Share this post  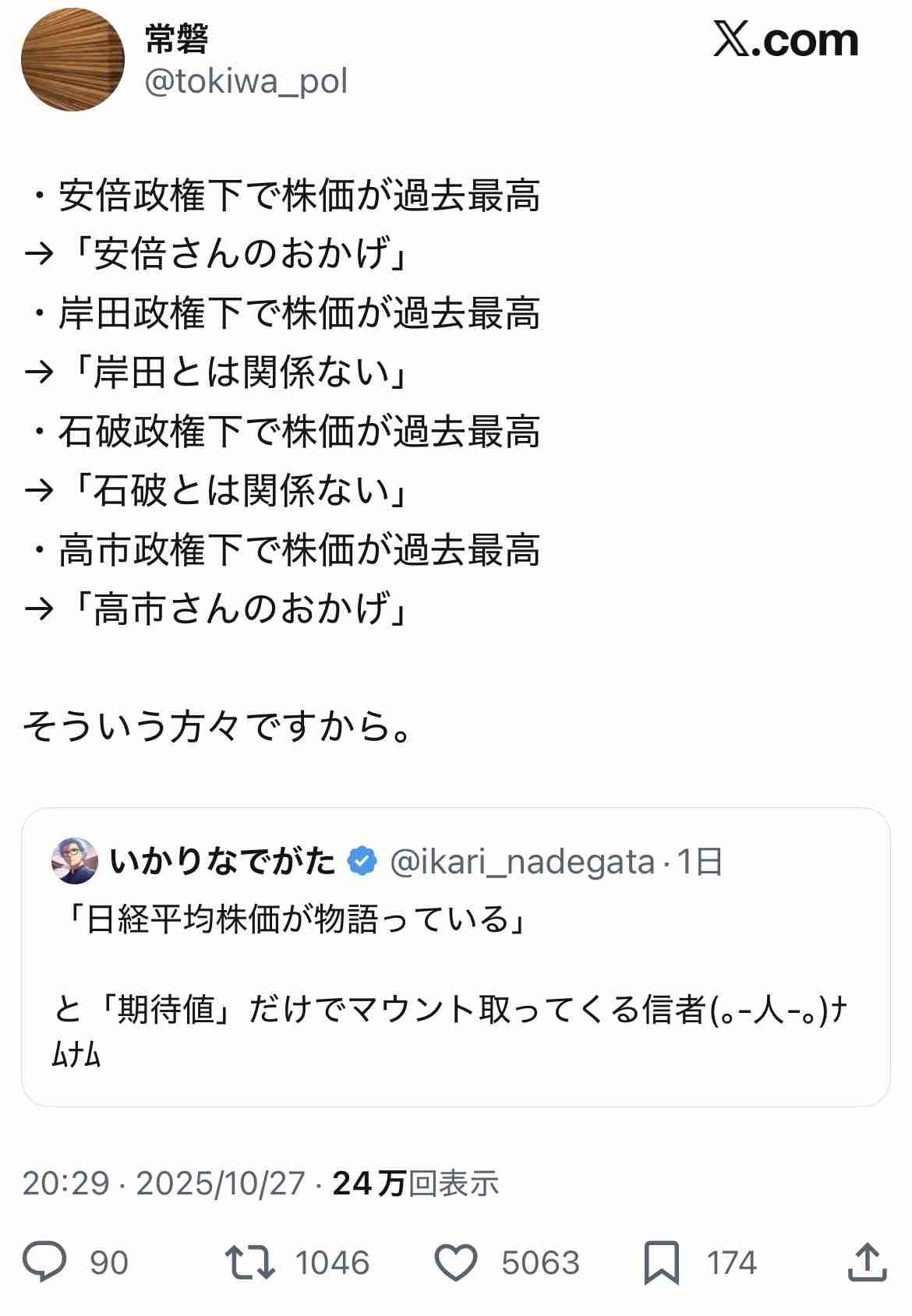(x=866, y=1262)
